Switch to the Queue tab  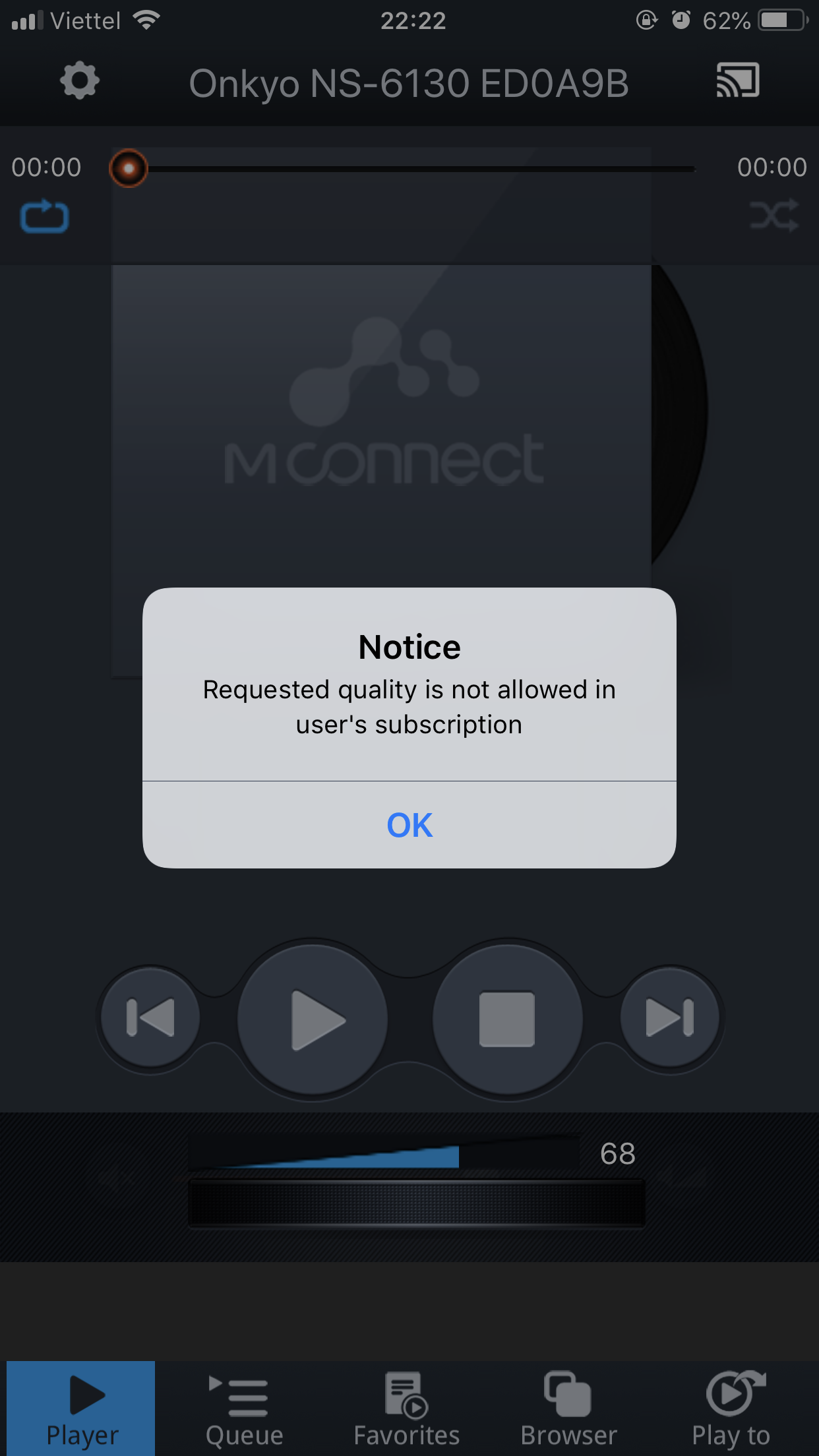click(x=245, y=1409)
